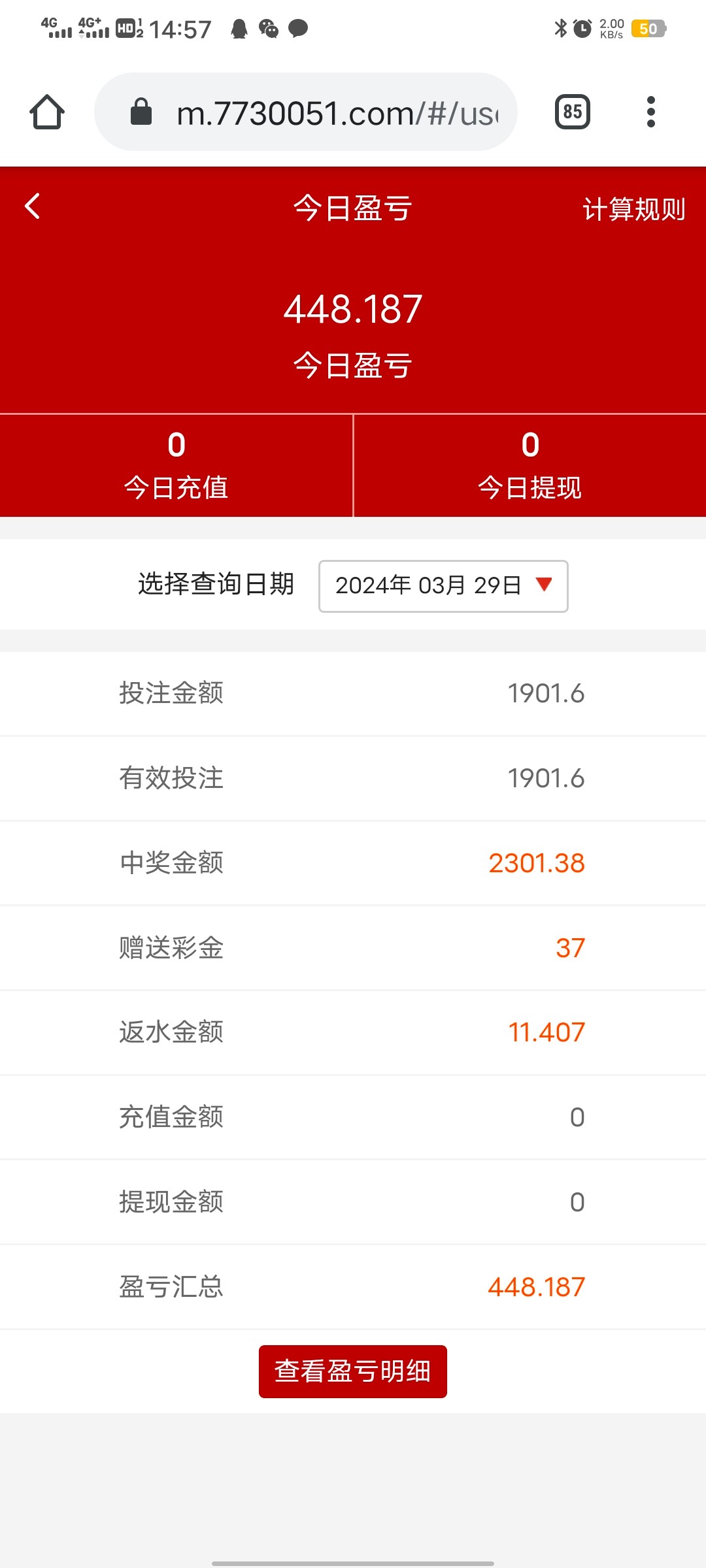Open browser home page

click(x=47, y=112)
